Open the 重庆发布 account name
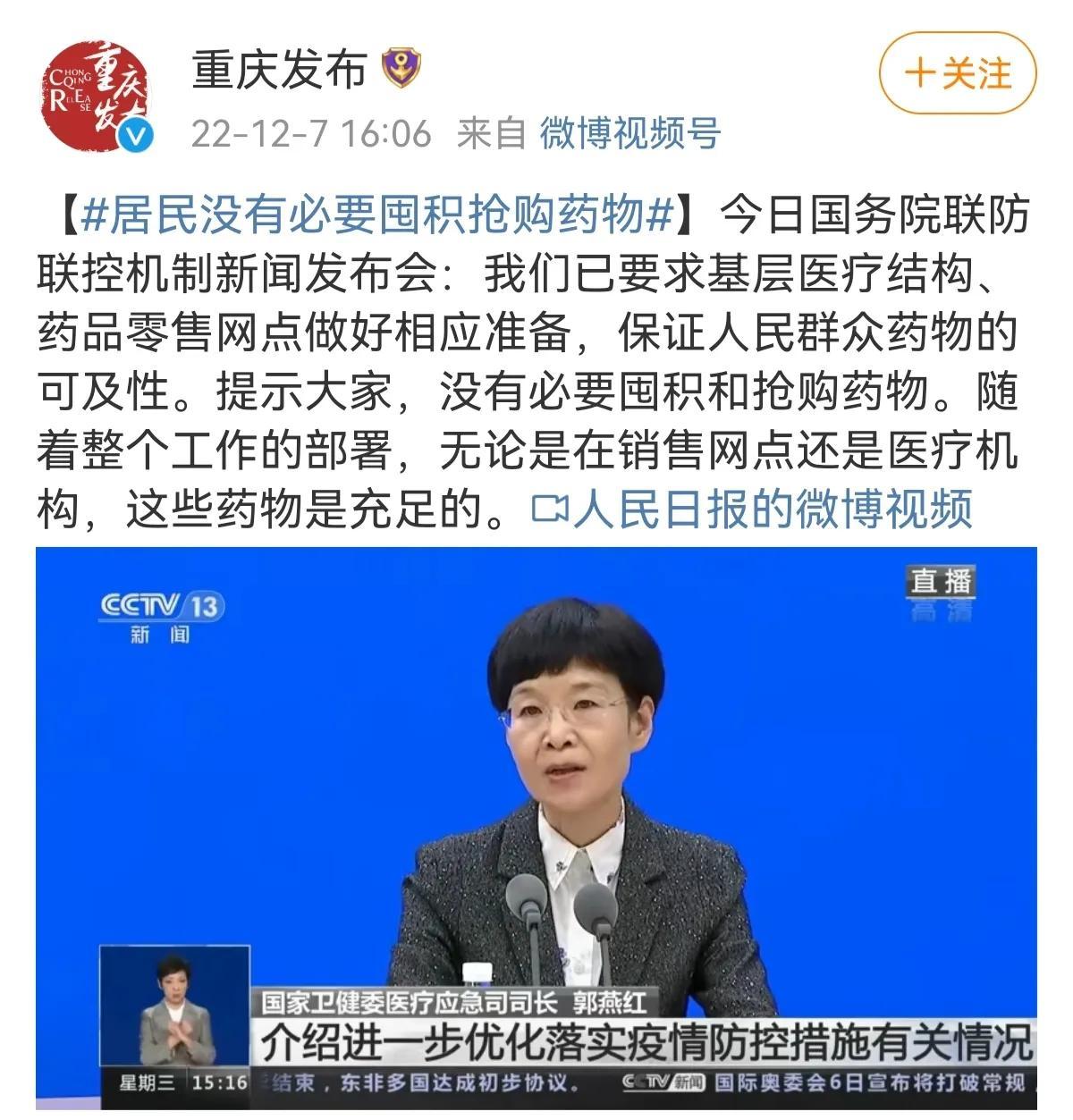 [x=279, y=70]
